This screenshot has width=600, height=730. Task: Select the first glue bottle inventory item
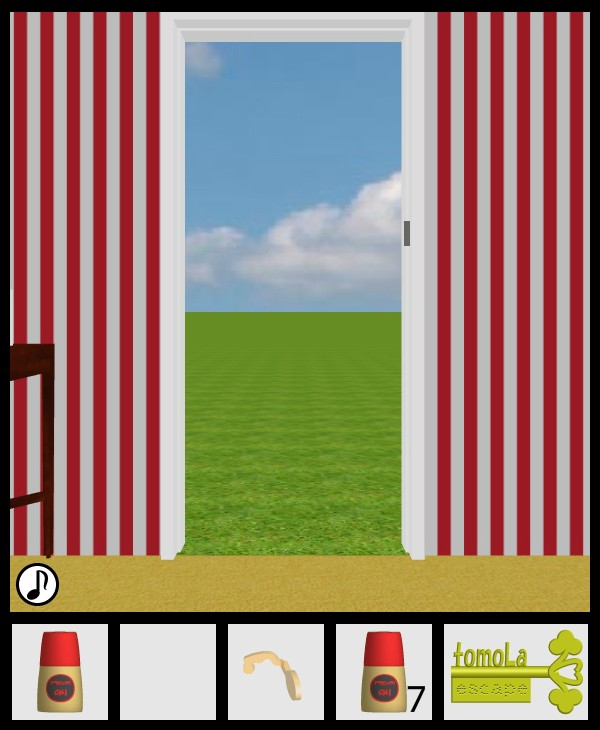(x=60, y=672)
